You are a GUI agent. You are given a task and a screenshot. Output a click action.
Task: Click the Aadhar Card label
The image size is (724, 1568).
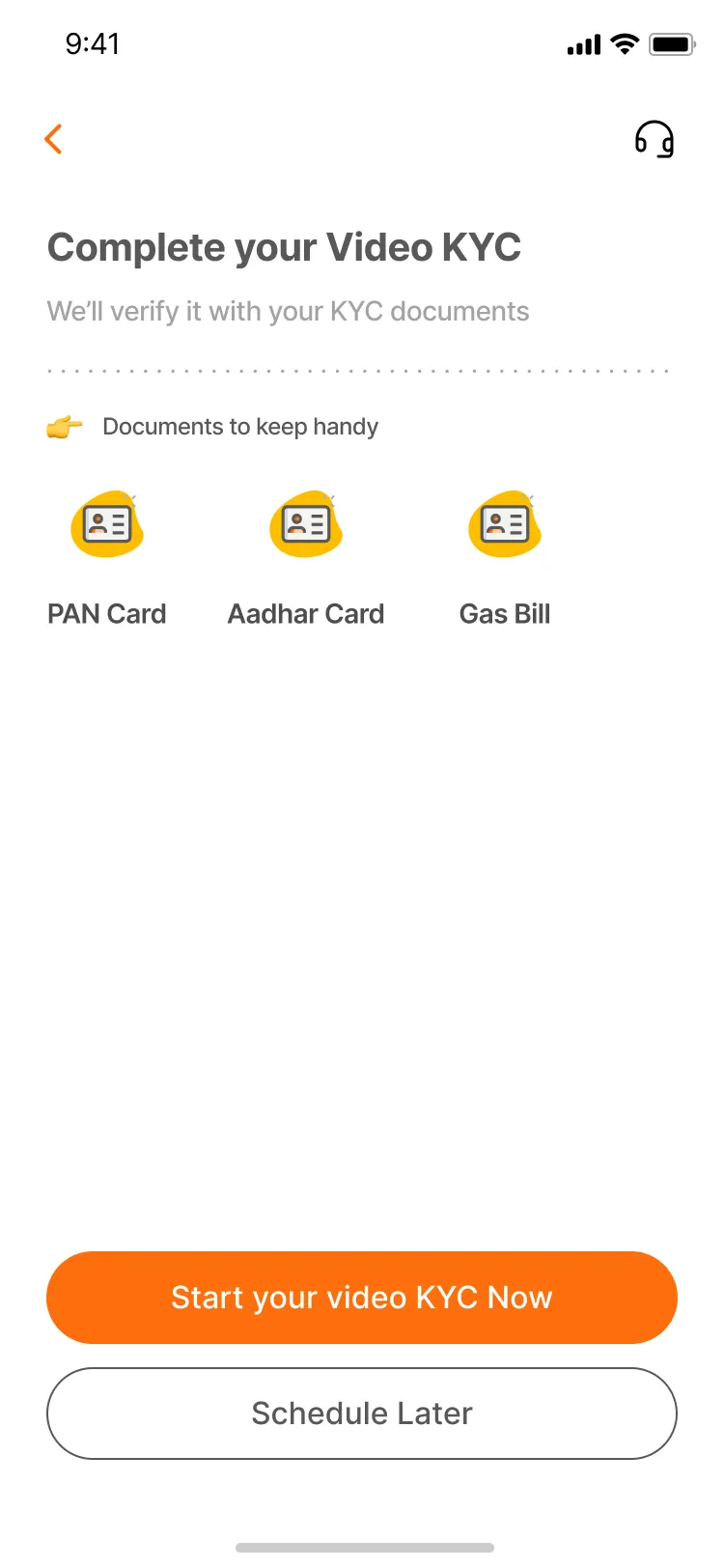tap(305, 613)
